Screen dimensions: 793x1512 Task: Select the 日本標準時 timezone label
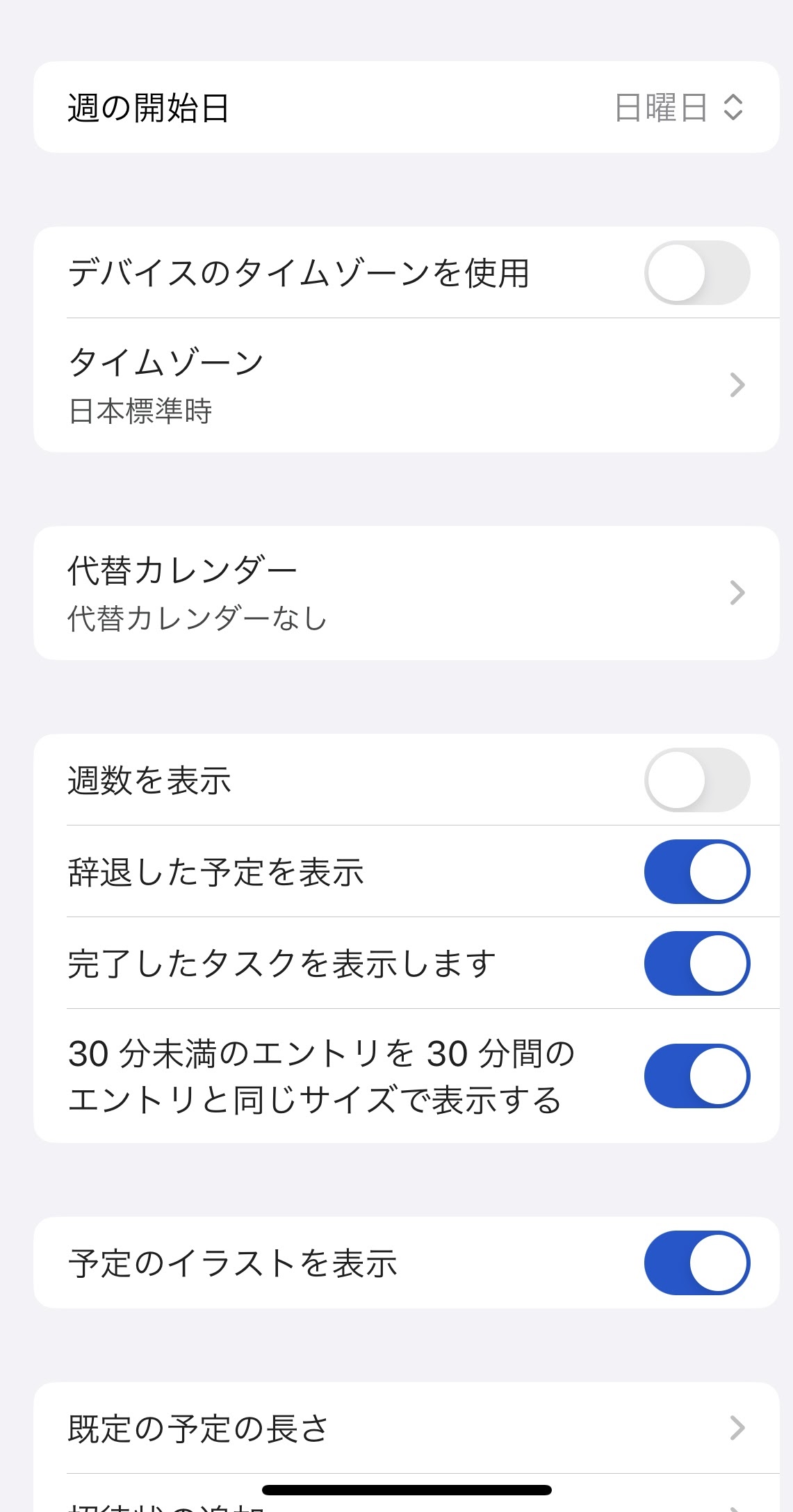(140, 411)
